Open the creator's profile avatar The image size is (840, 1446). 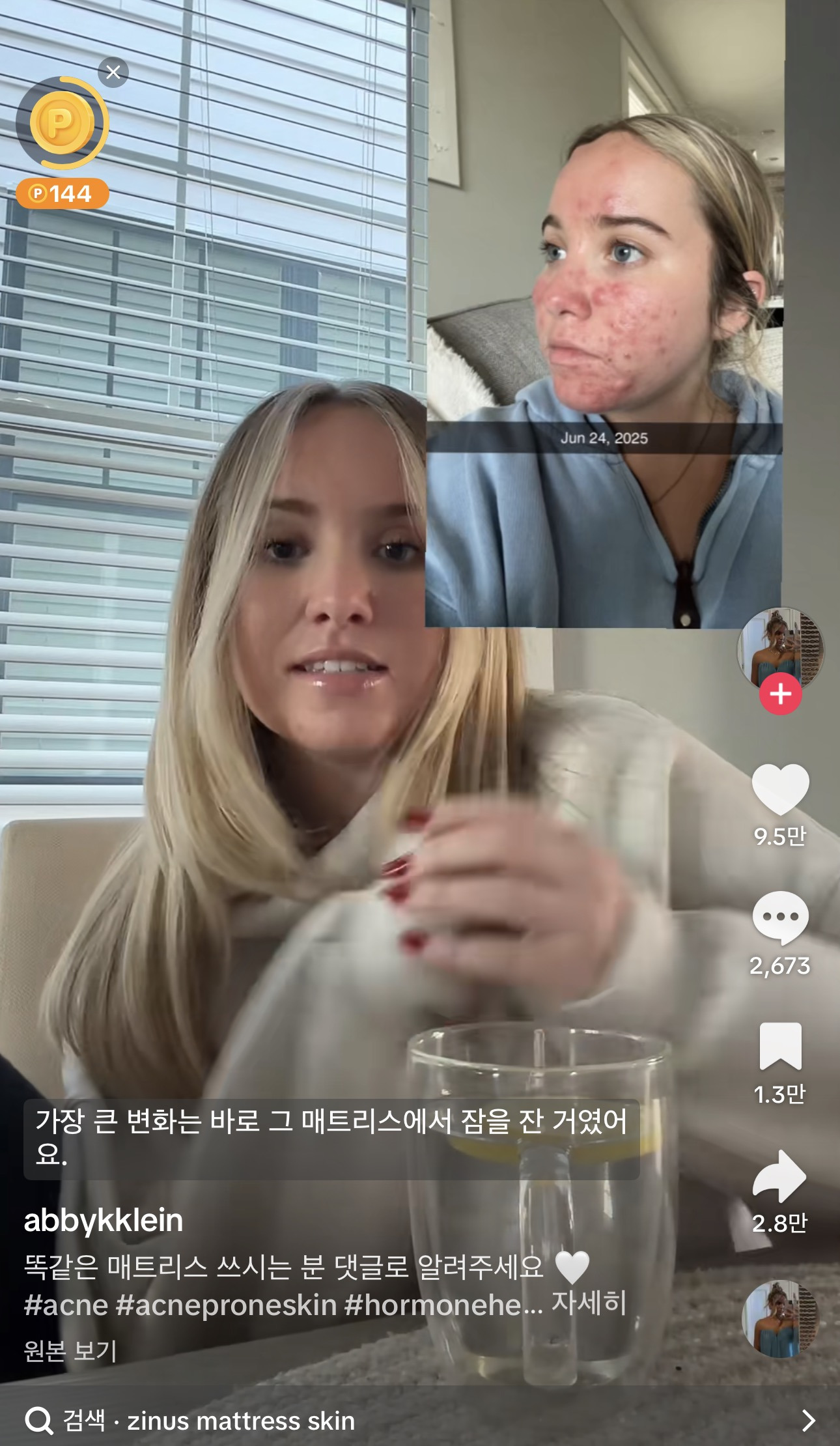click(x=780, y=647)
